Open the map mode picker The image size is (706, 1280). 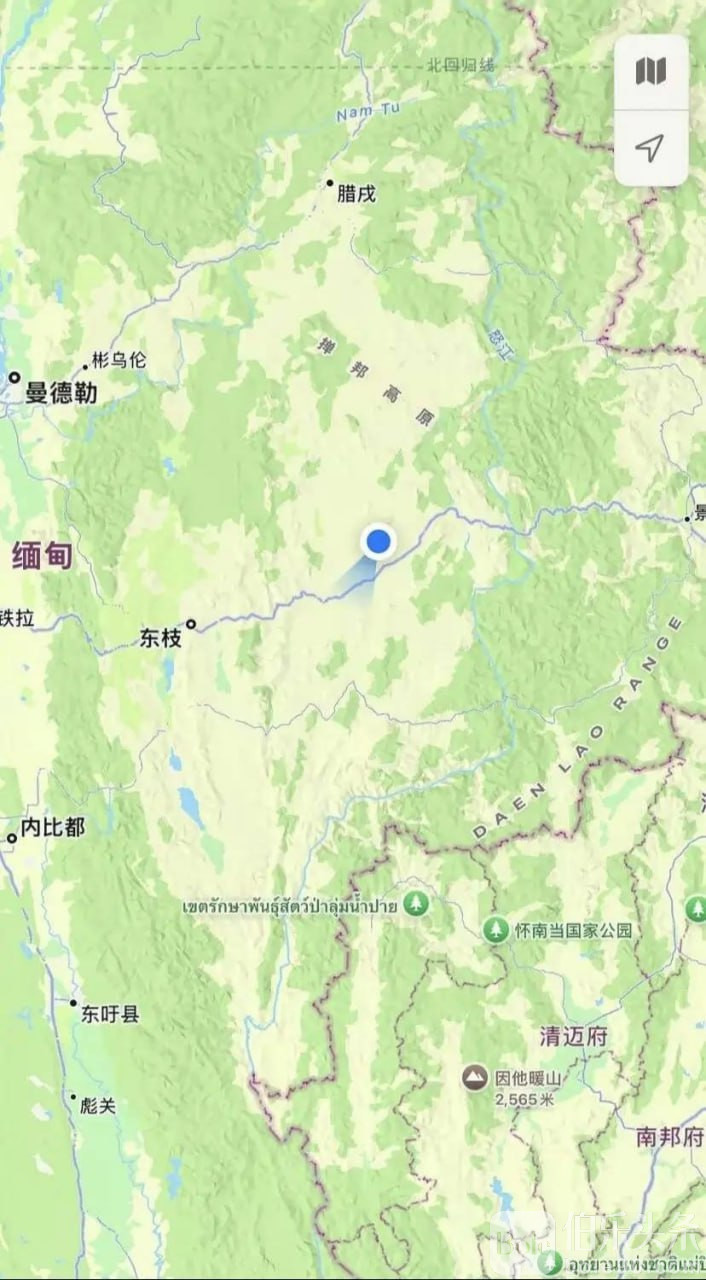click(x=651, y=72)
